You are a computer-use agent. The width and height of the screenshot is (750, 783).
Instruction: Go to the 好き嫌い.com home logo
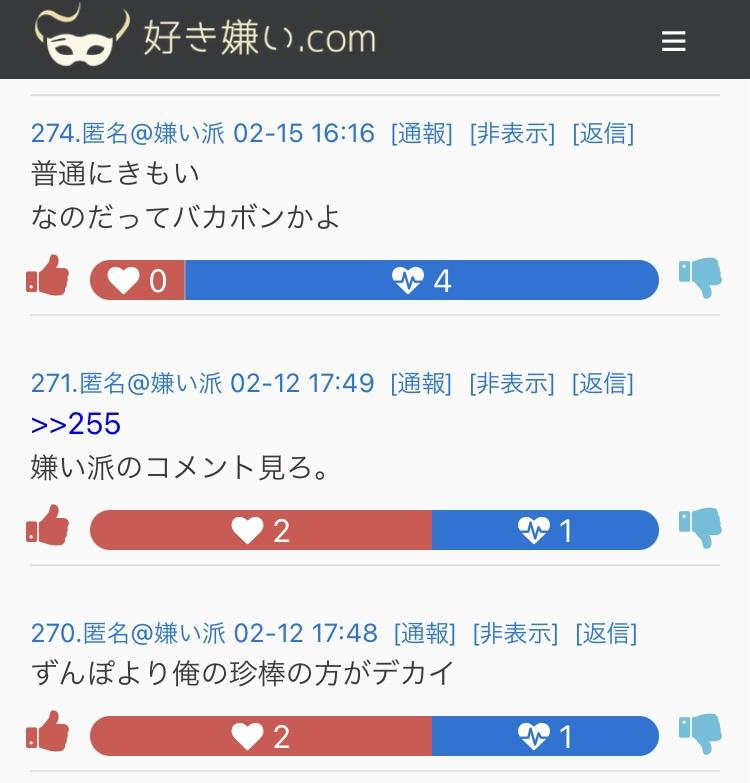pos(205,38)
